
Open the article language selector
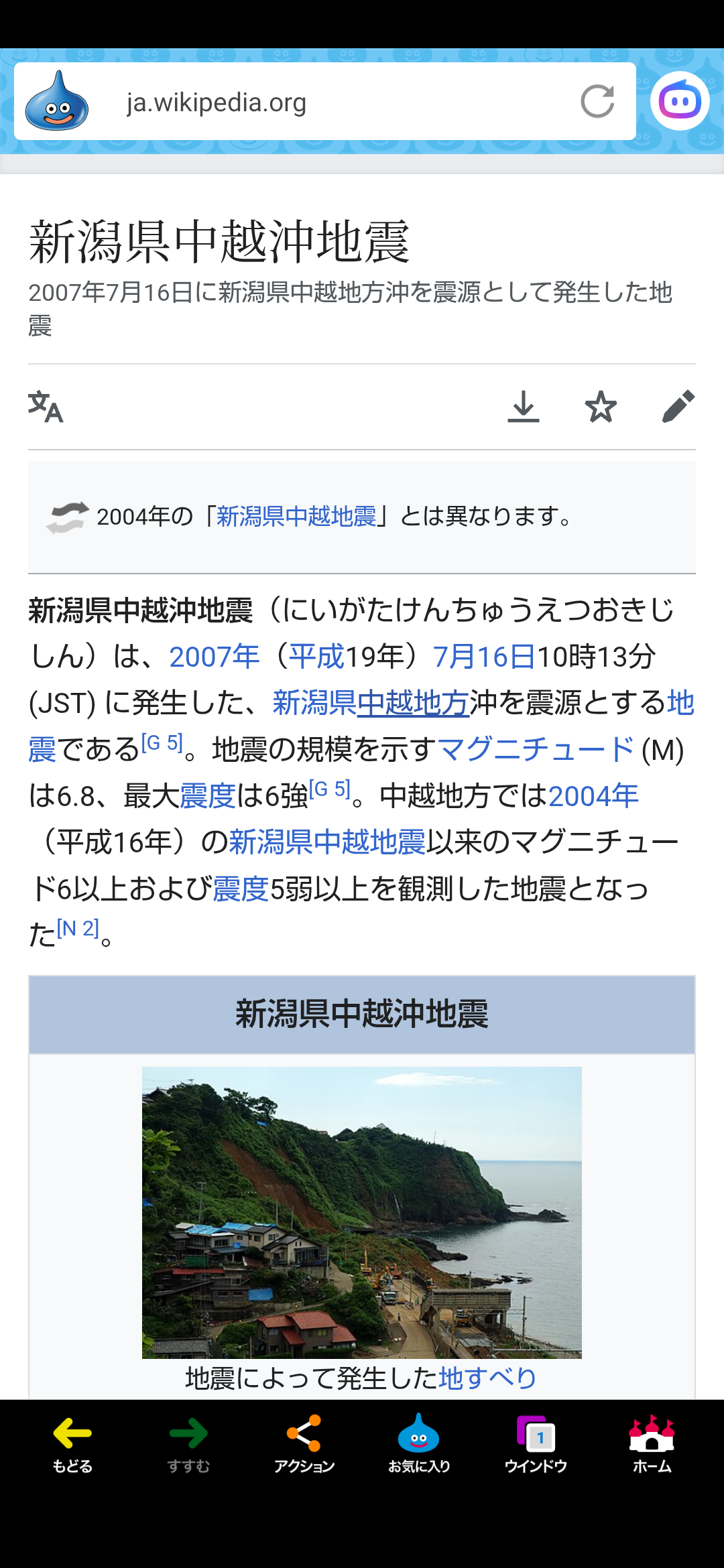(46, 407)
